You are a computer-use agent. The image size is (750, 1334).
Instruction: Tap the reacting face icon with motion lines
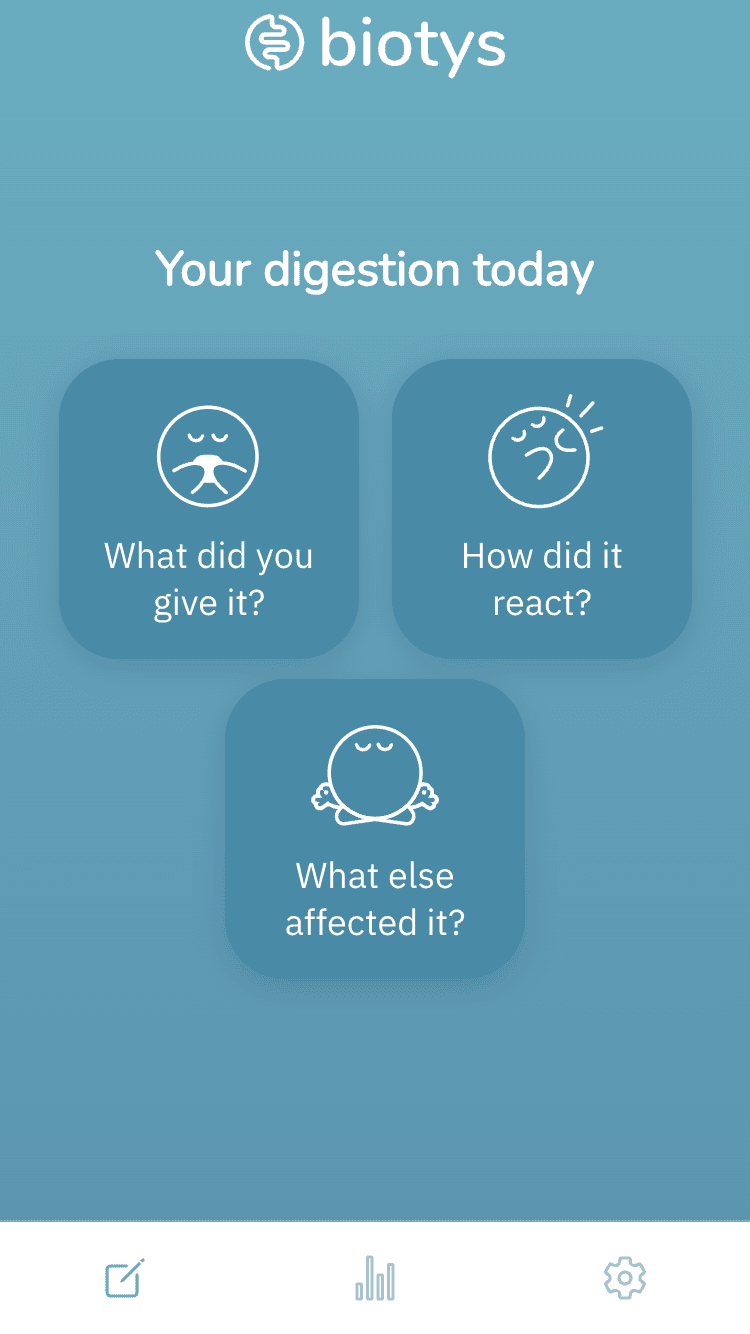[x=537, y=450]
